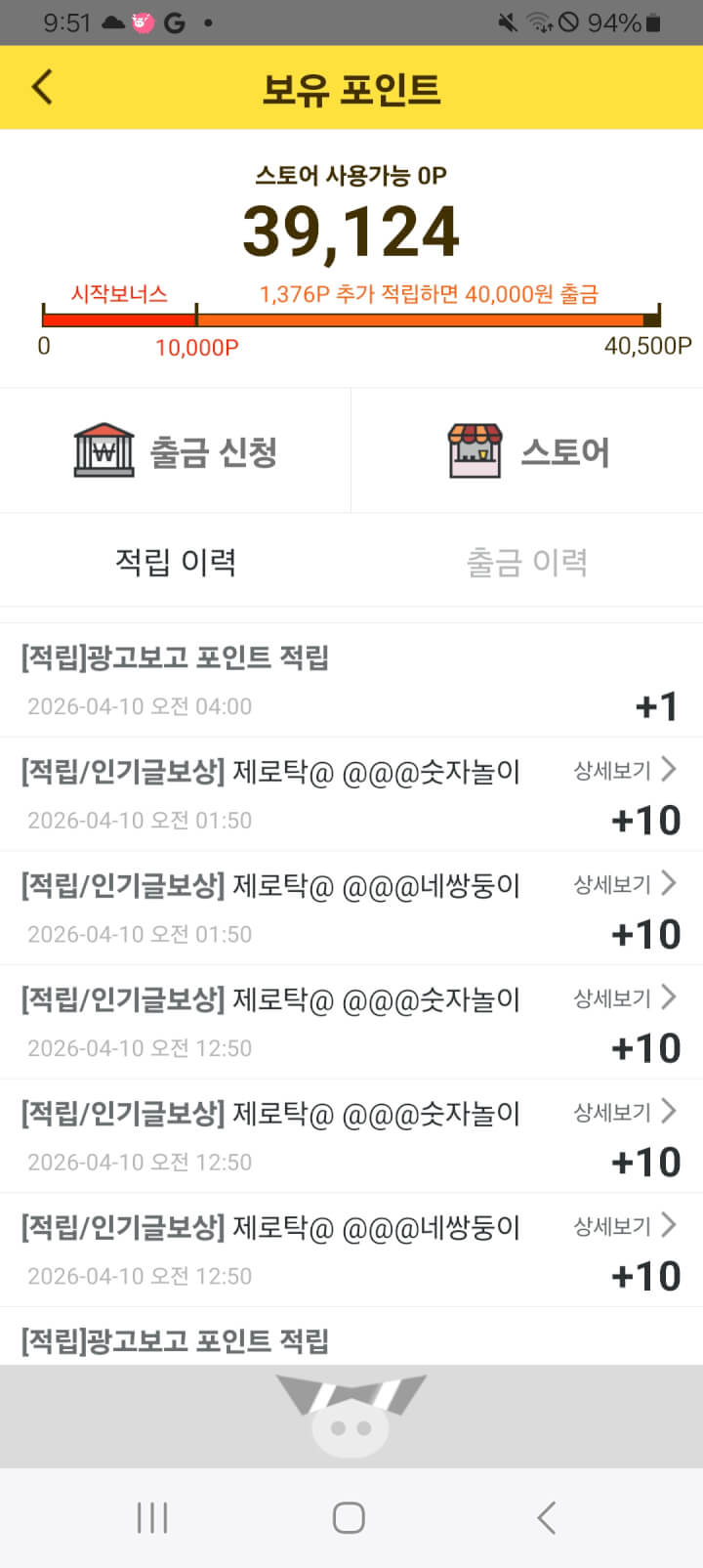Go back using the header back arrow

[42, 87]
